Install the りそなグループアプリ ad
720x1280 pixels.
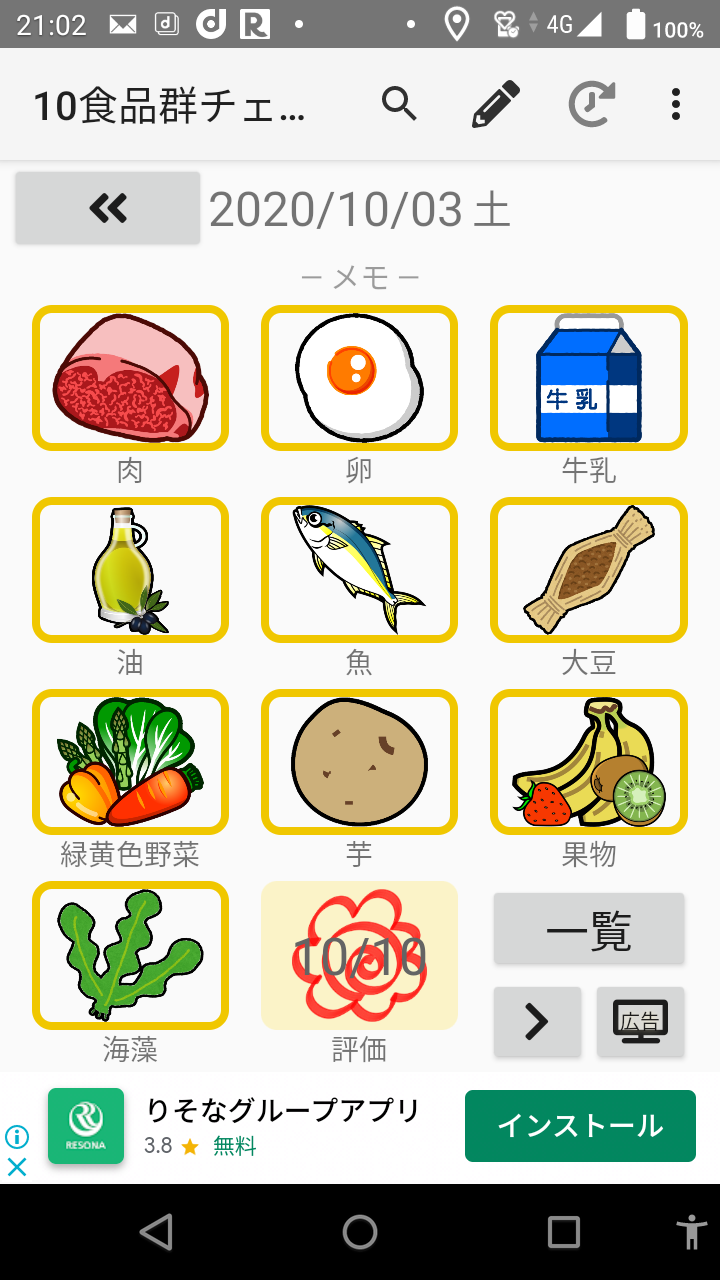[580, 1126]
